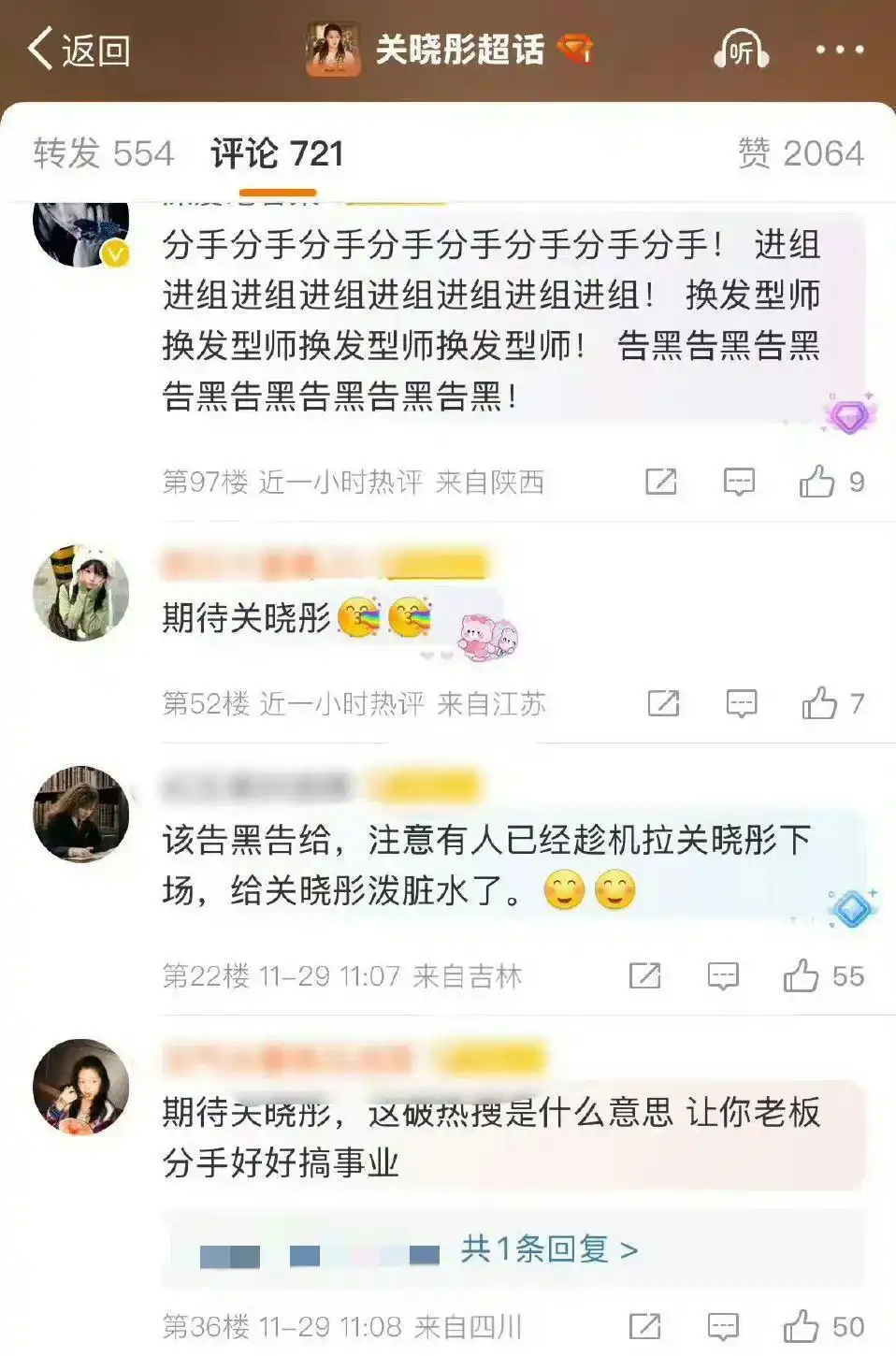Like the 第97楼 comment
The height and width of the screenshot is (1356, 896).
pos(817,482)
